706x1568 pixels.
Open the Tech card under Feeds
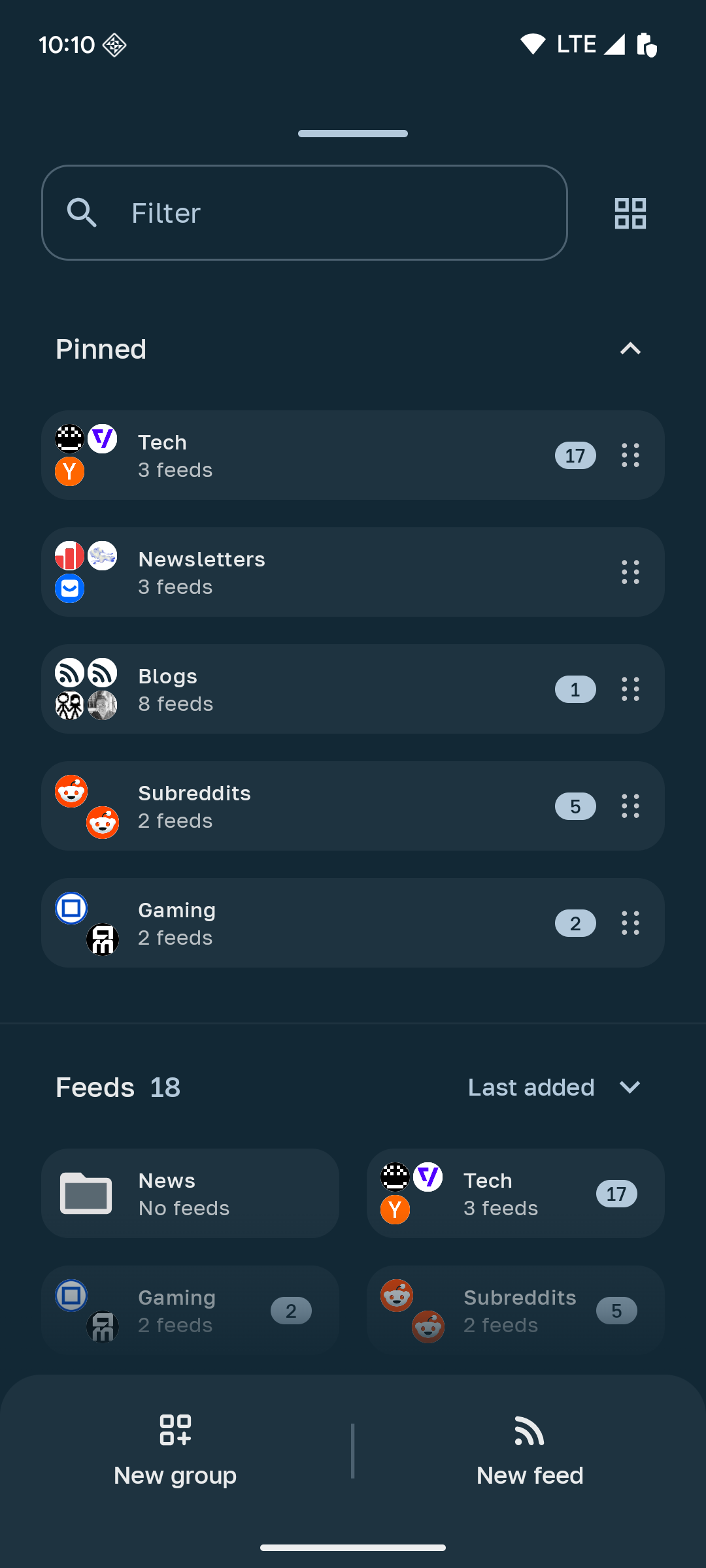pyautogui.click(x=516, y=1194)
